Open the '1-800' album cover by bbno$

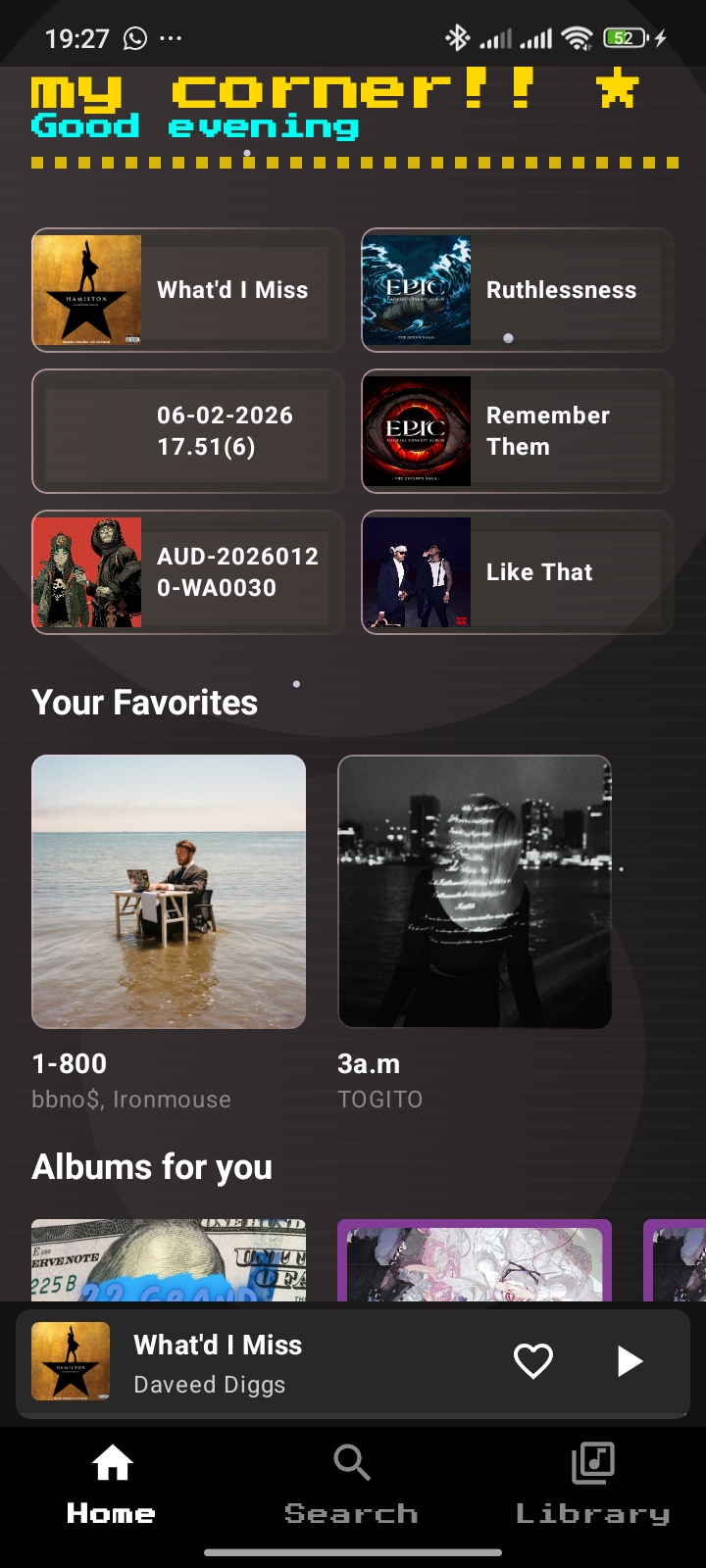[x=169, y=892]
